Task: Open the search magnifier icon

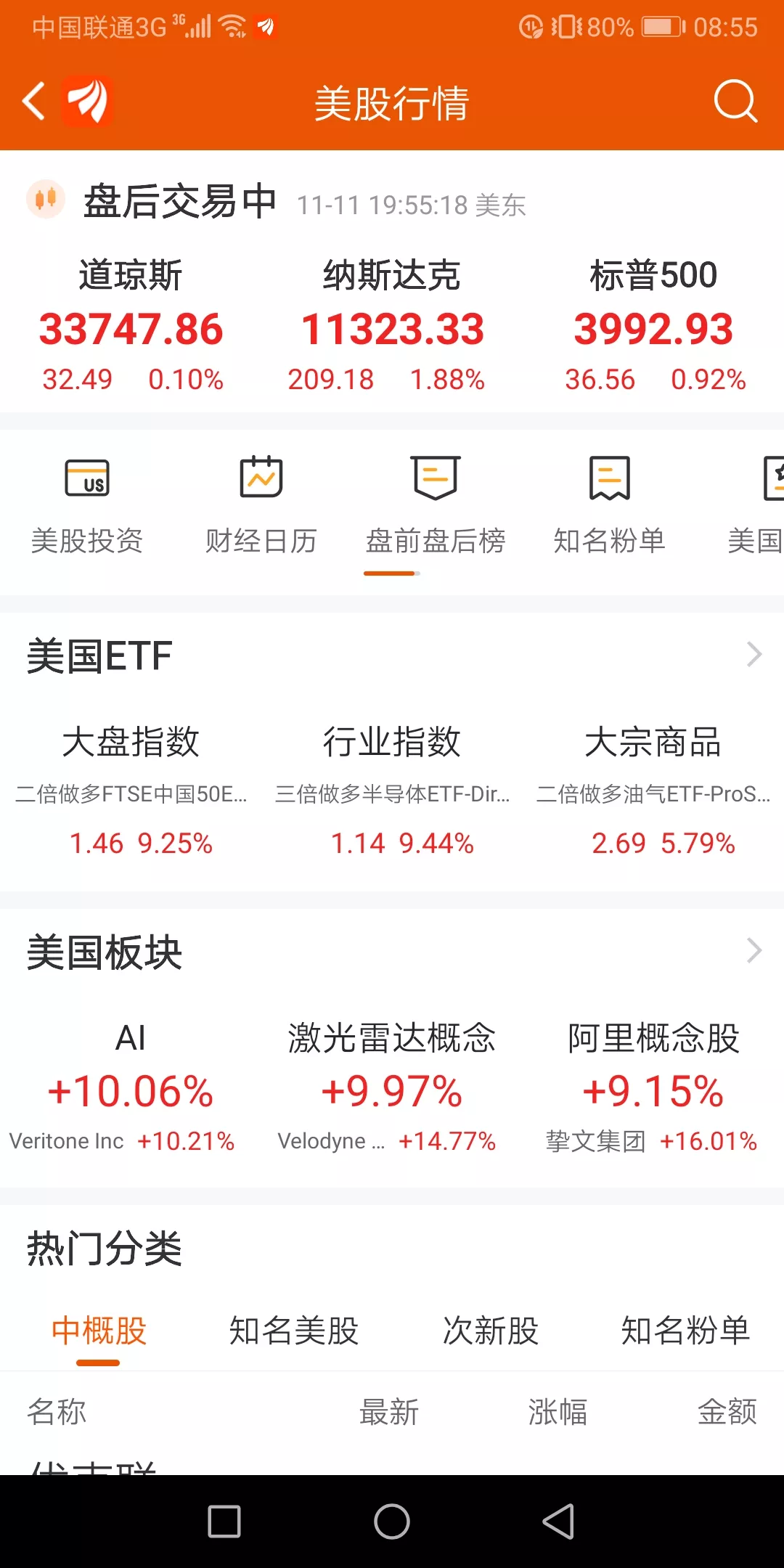Action: pyautogui.click(x=735, y=101)
